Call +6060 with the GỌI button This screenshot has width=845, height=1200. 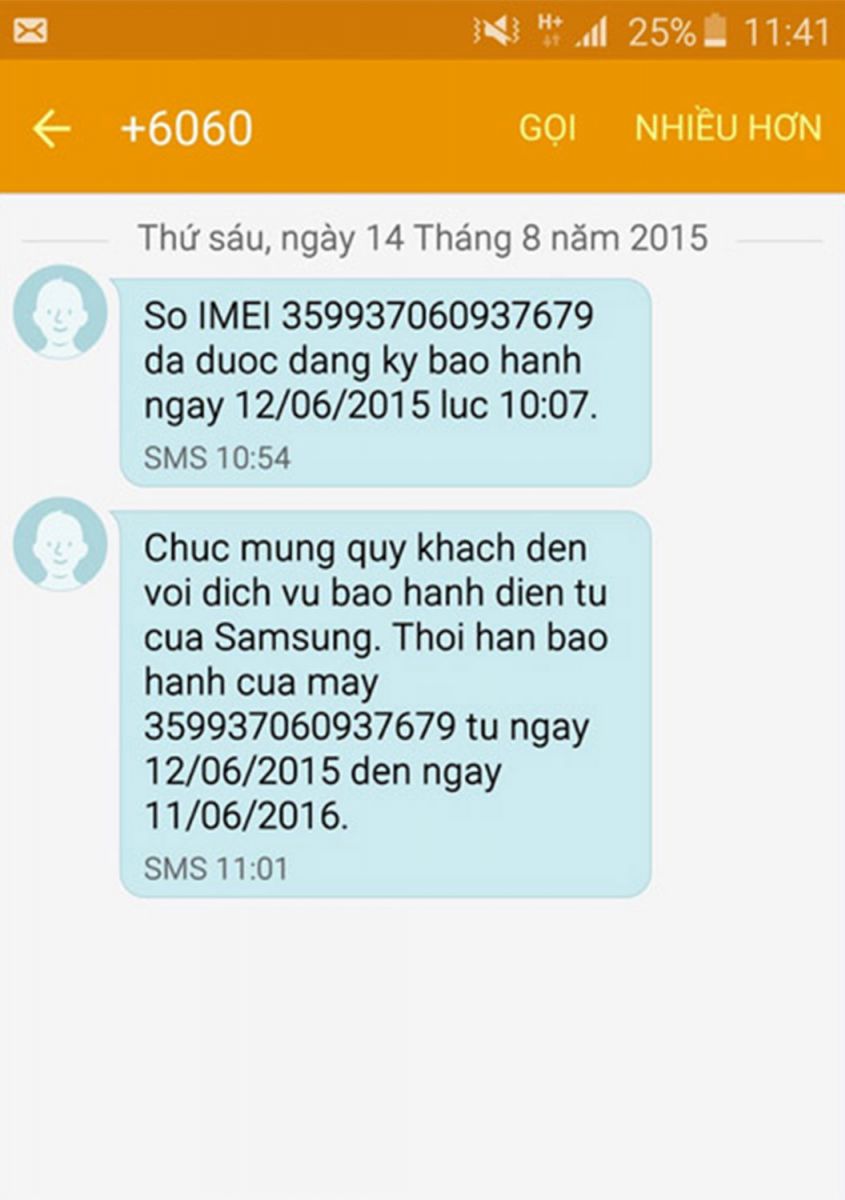pos(547,128)
